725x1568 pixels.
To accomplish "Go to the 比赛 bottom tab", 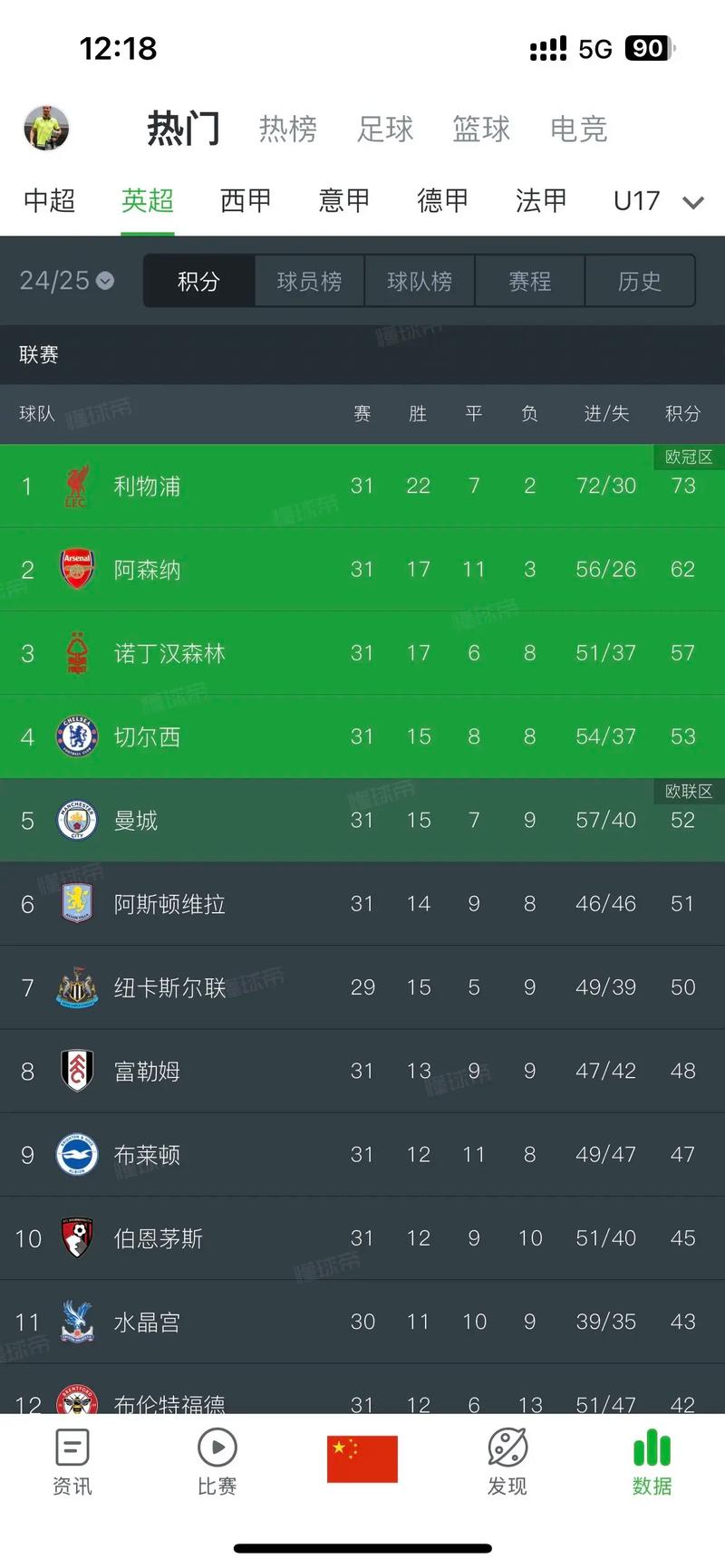I will click(x=217, y=1461).
